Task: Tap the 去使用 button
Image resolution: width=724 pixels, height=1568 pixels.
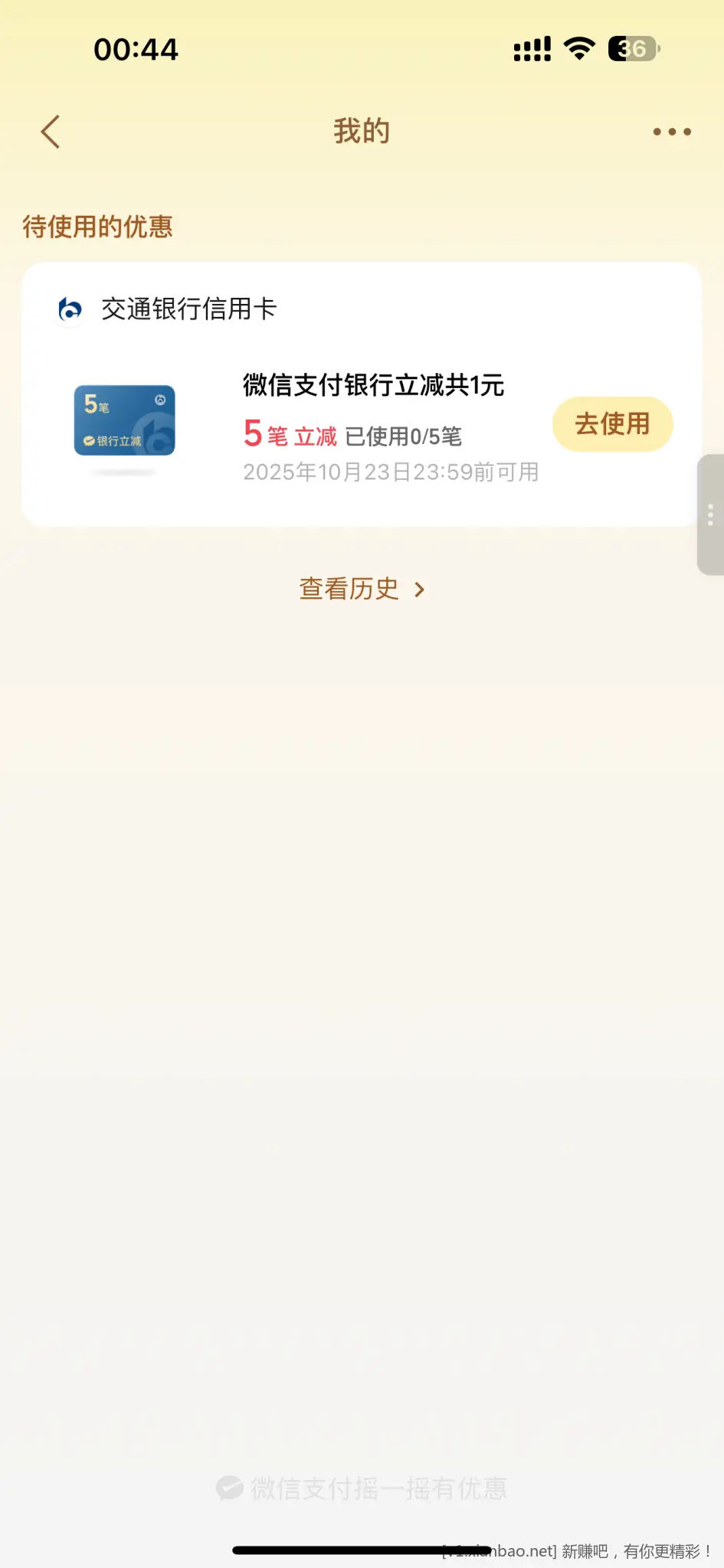Action: [612, 424]
